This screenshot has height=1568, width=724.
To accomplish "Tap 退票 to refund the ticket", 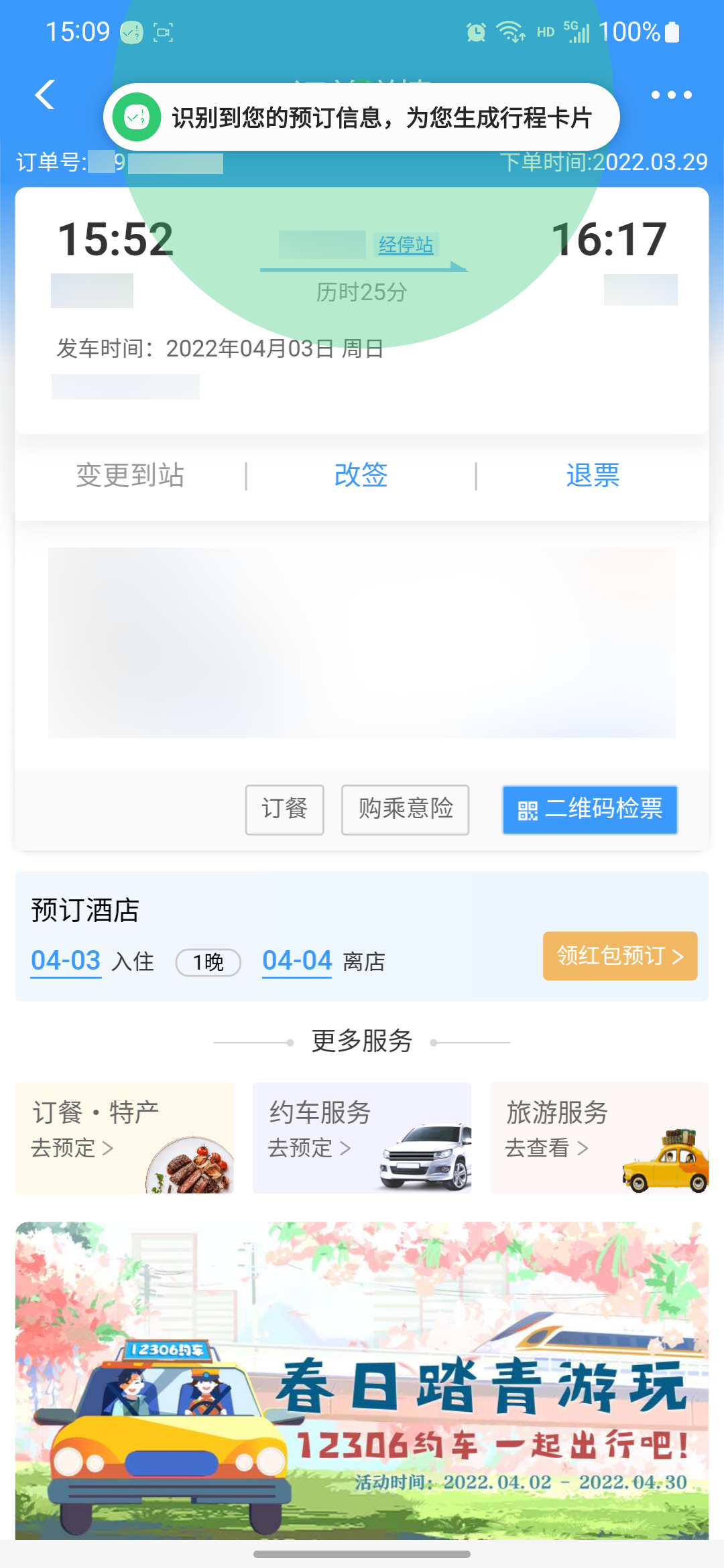I will (x=593, y=476).
